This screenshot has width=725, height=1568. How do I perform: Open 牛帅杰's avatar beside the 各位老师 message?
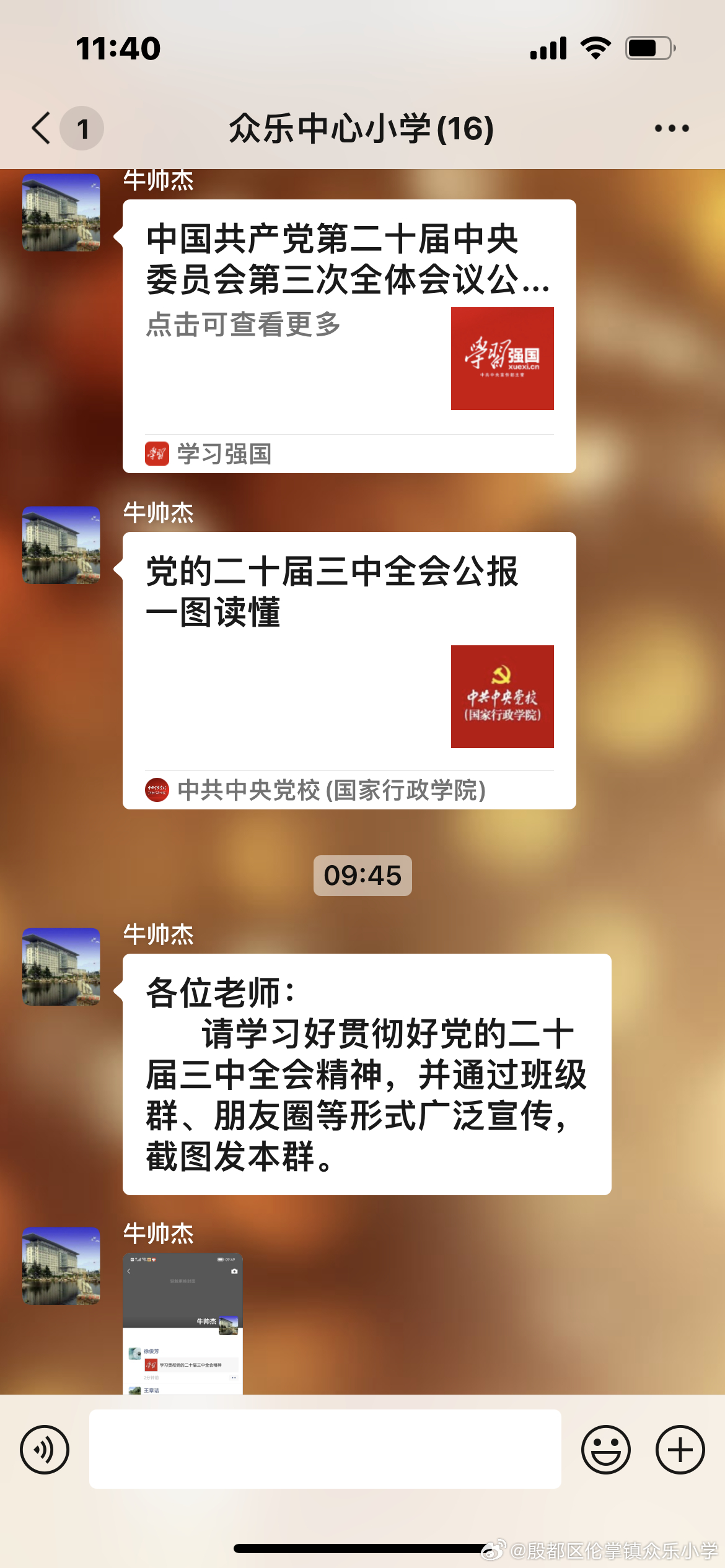(x=61, y=967)
